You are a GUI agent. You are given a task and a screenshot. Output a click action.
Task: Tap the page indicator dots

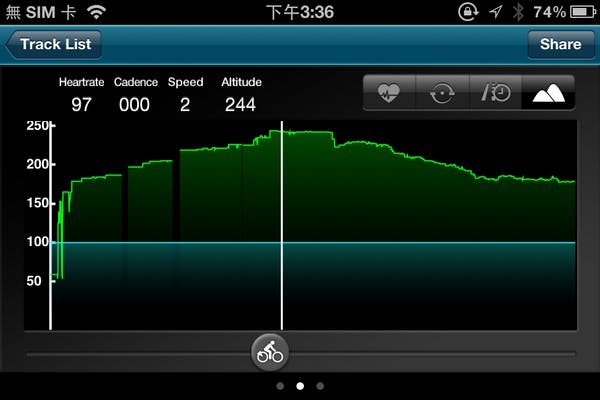pyautogui.click(x=299, y=385)
